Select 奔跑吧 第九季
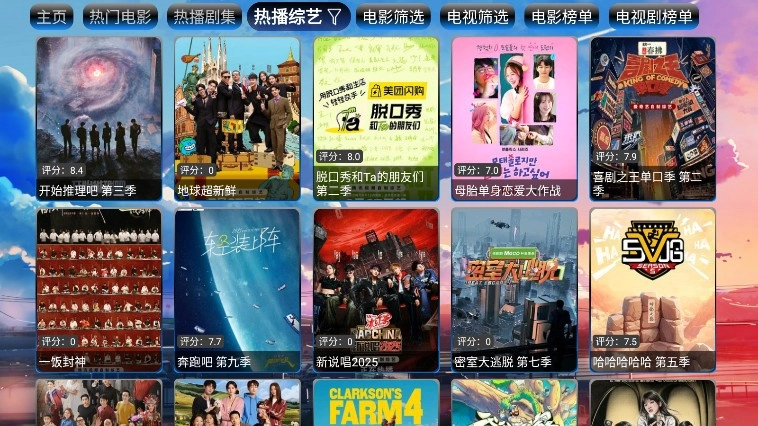Screen dimensions: 758x426 click(x=237, y=289)
